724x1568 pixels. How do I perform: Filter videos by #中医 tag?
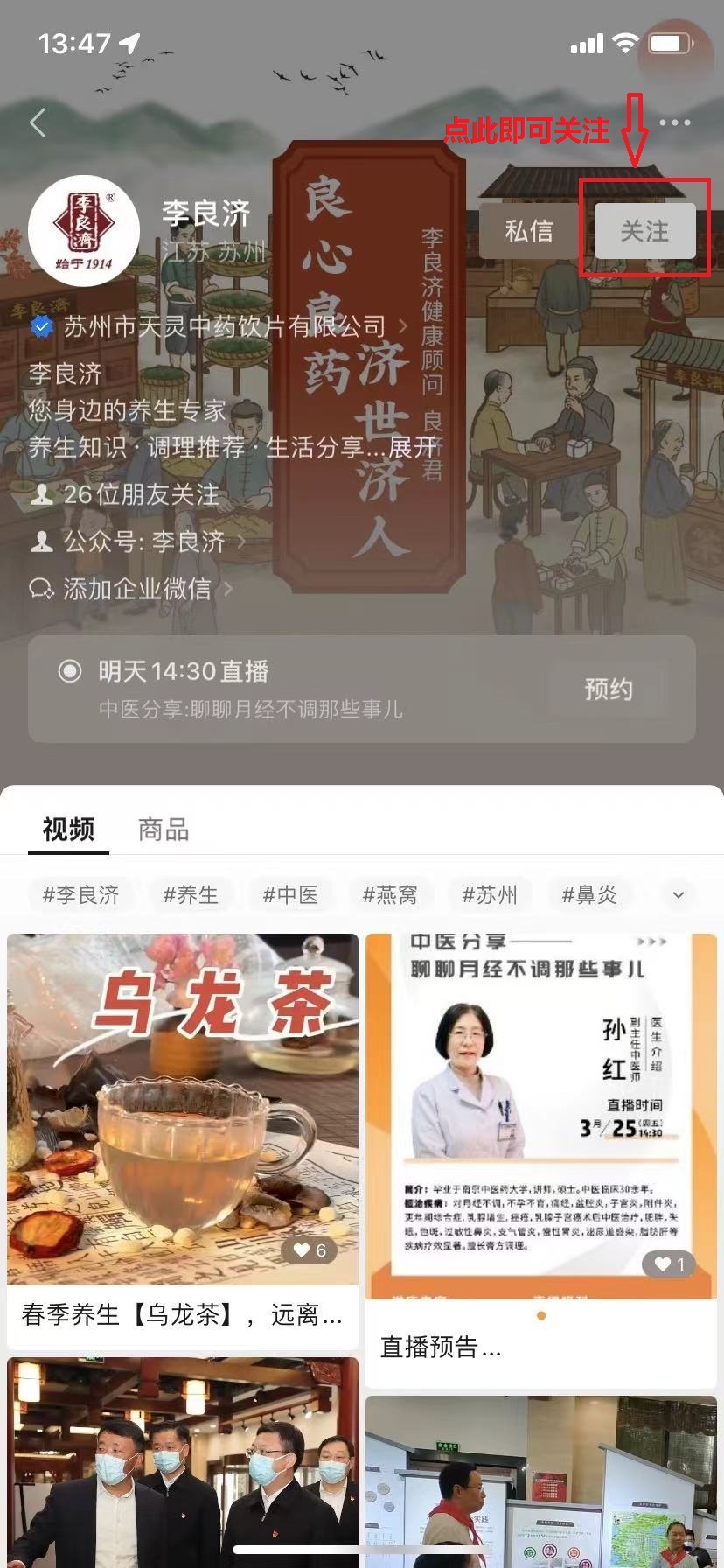290,895
